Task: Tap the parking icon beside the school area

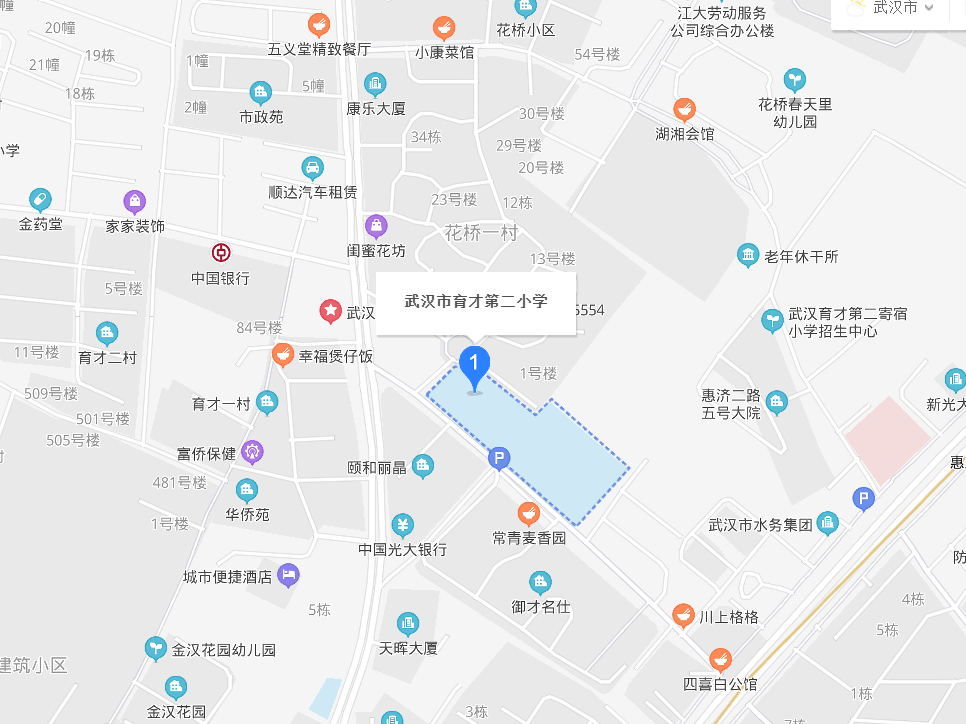Action: click(x=499, y=459)
